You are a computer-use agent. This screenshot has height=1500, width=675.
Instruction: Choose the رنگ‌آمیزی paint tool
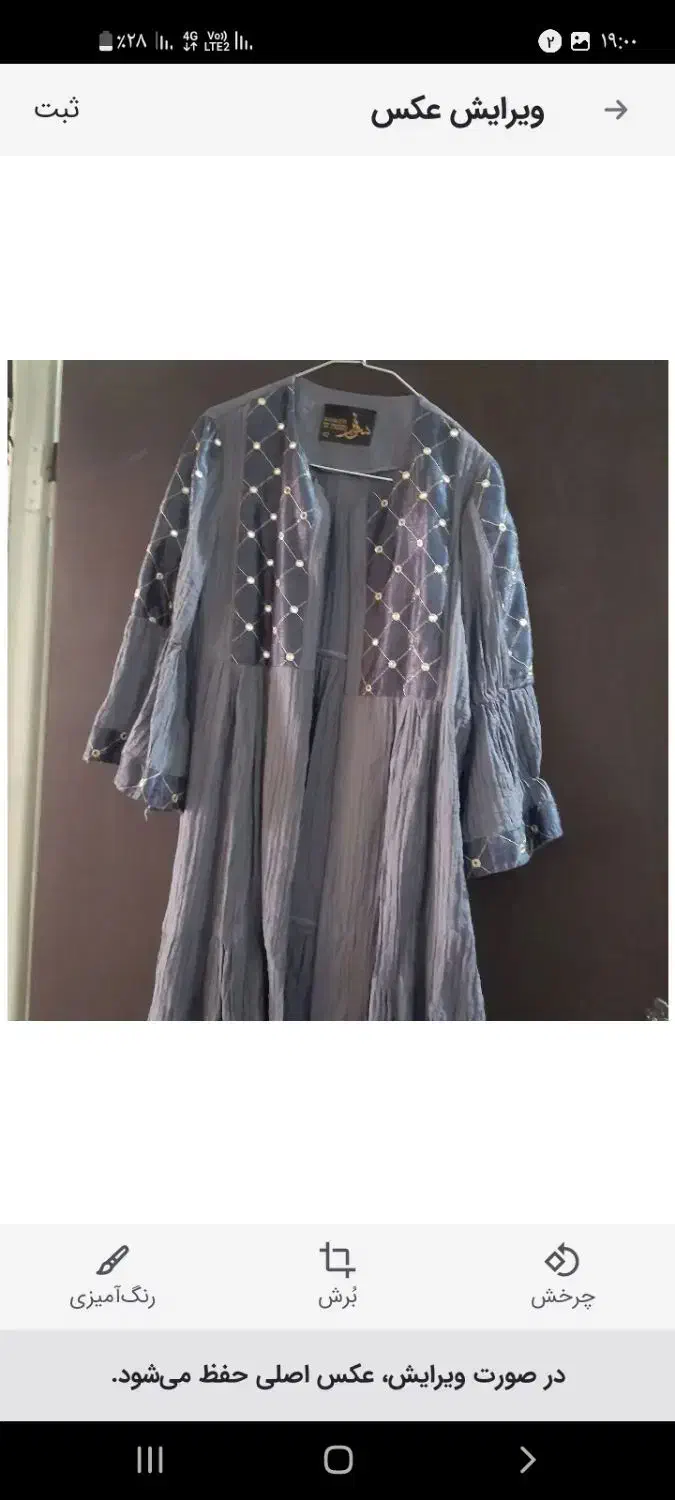[113, 1276]
